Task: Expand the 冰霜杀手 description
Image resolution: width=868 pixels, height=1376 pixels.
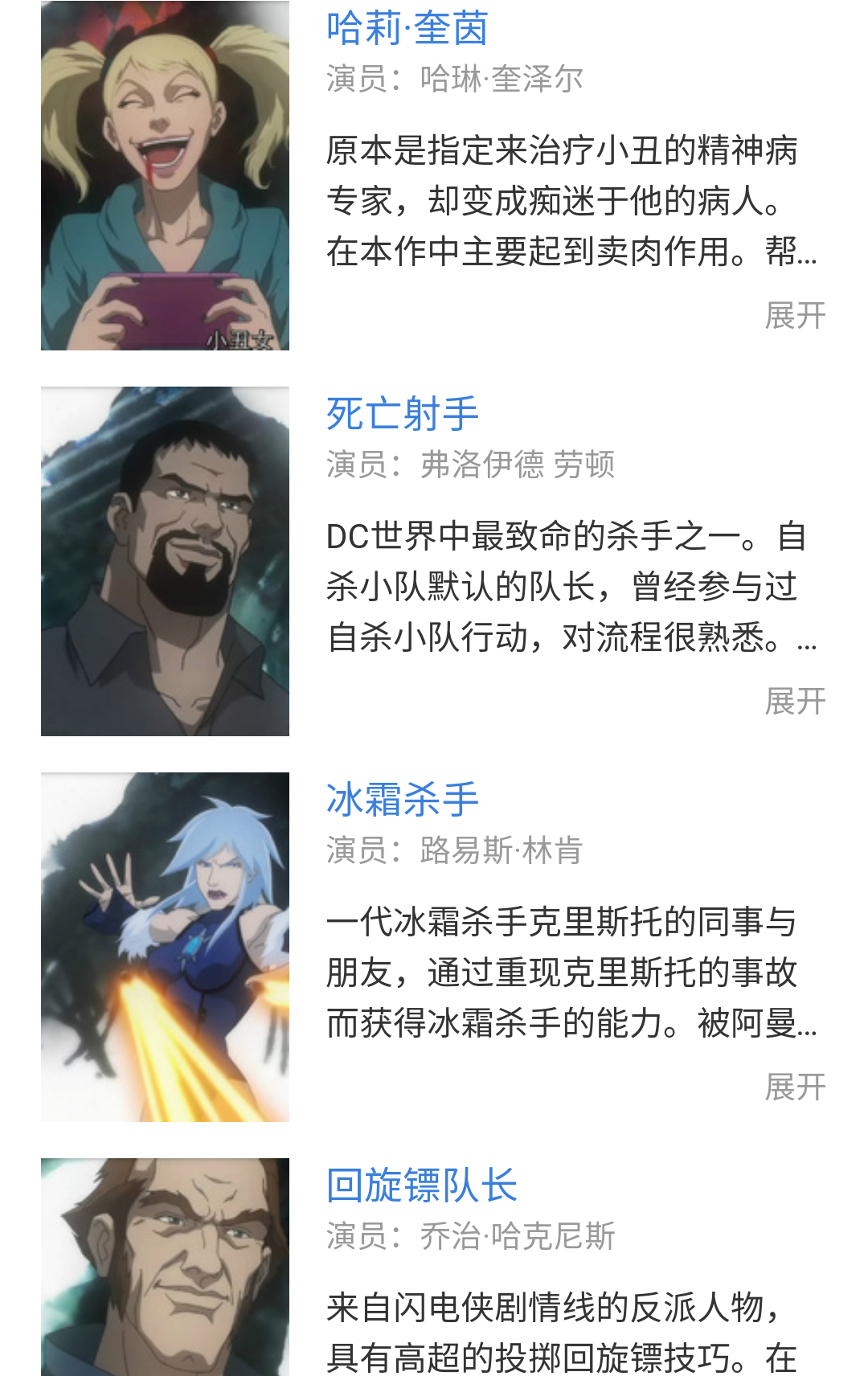Action: 794,1087
